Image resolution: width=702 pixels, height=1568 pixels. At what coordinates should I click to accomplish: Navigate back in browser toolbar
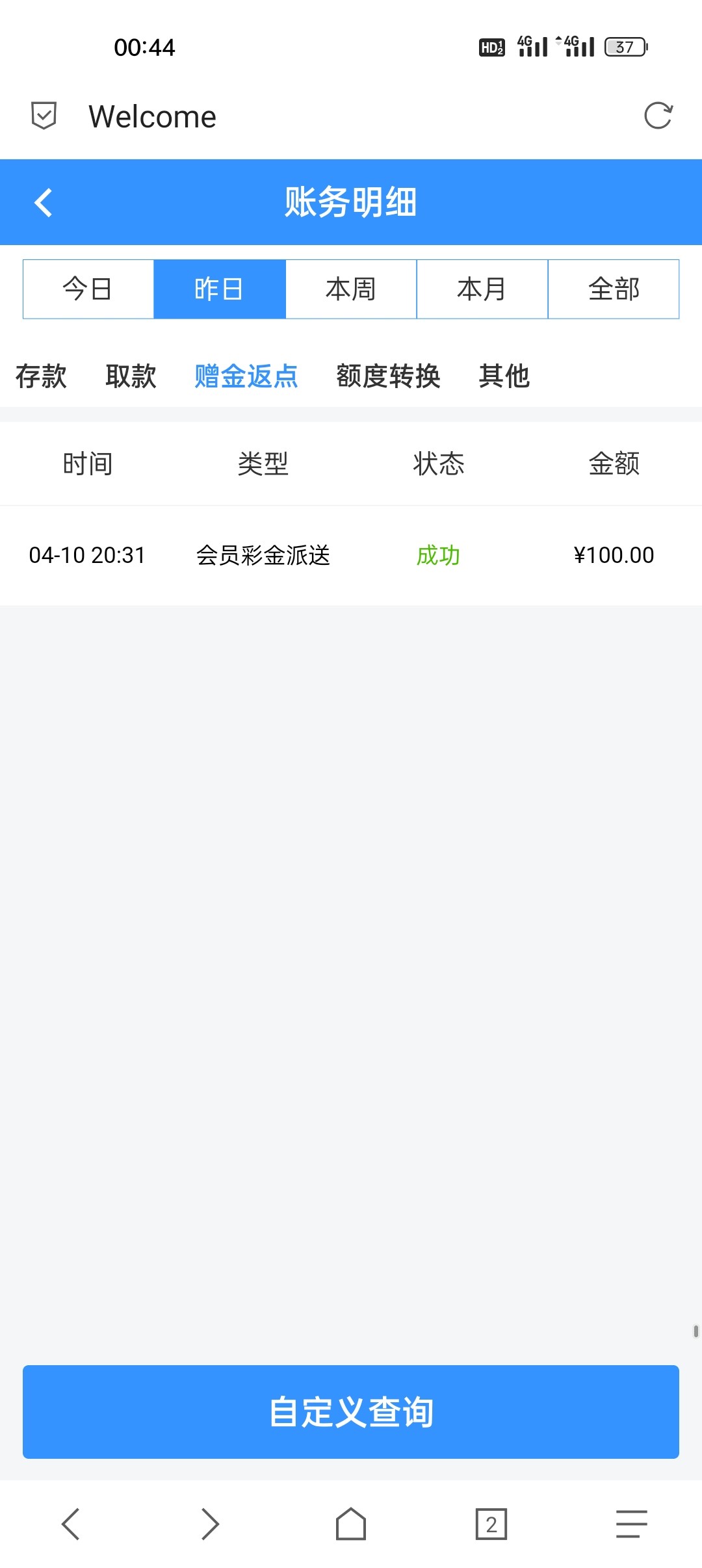point(70,1524)
